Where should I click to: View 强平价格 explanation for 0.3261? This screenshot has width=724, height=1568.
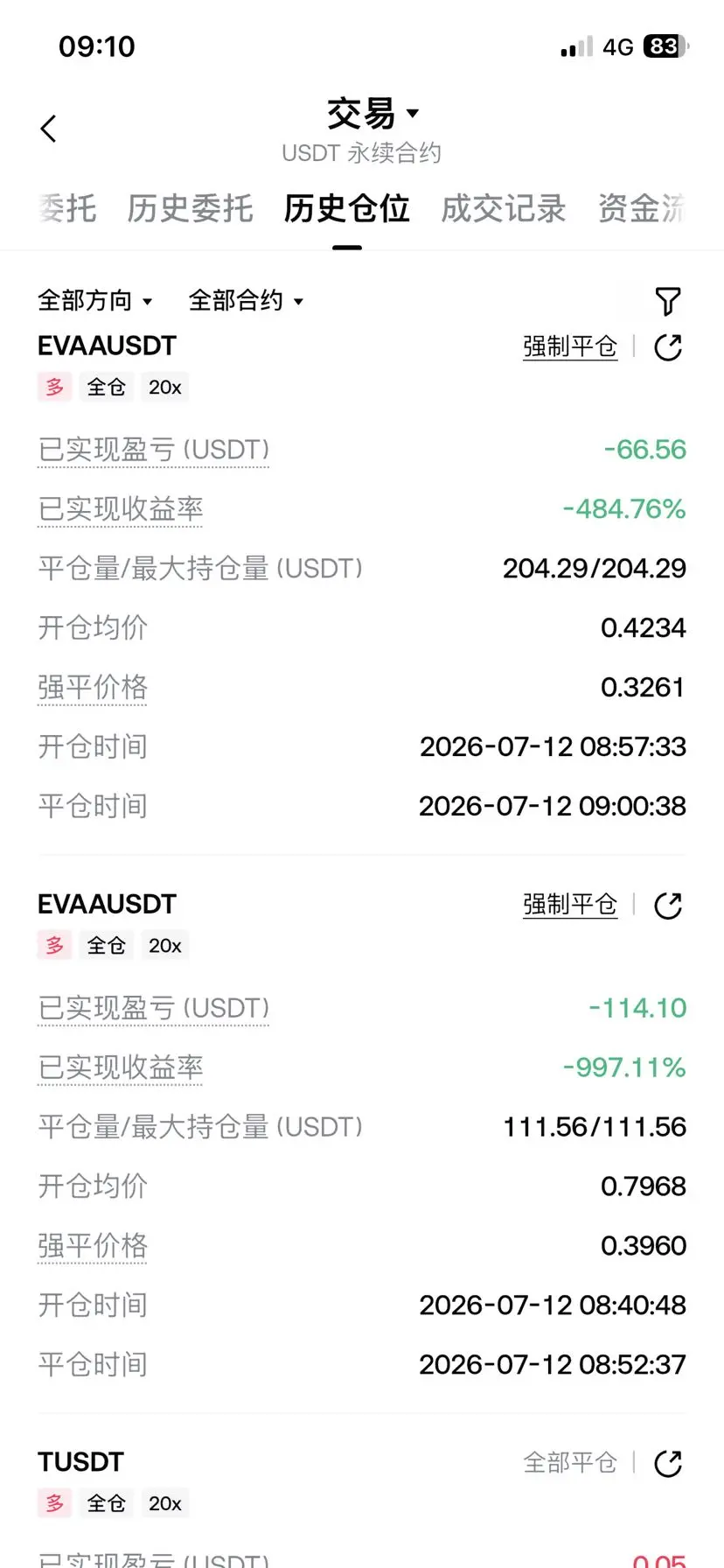pos(93,688)
